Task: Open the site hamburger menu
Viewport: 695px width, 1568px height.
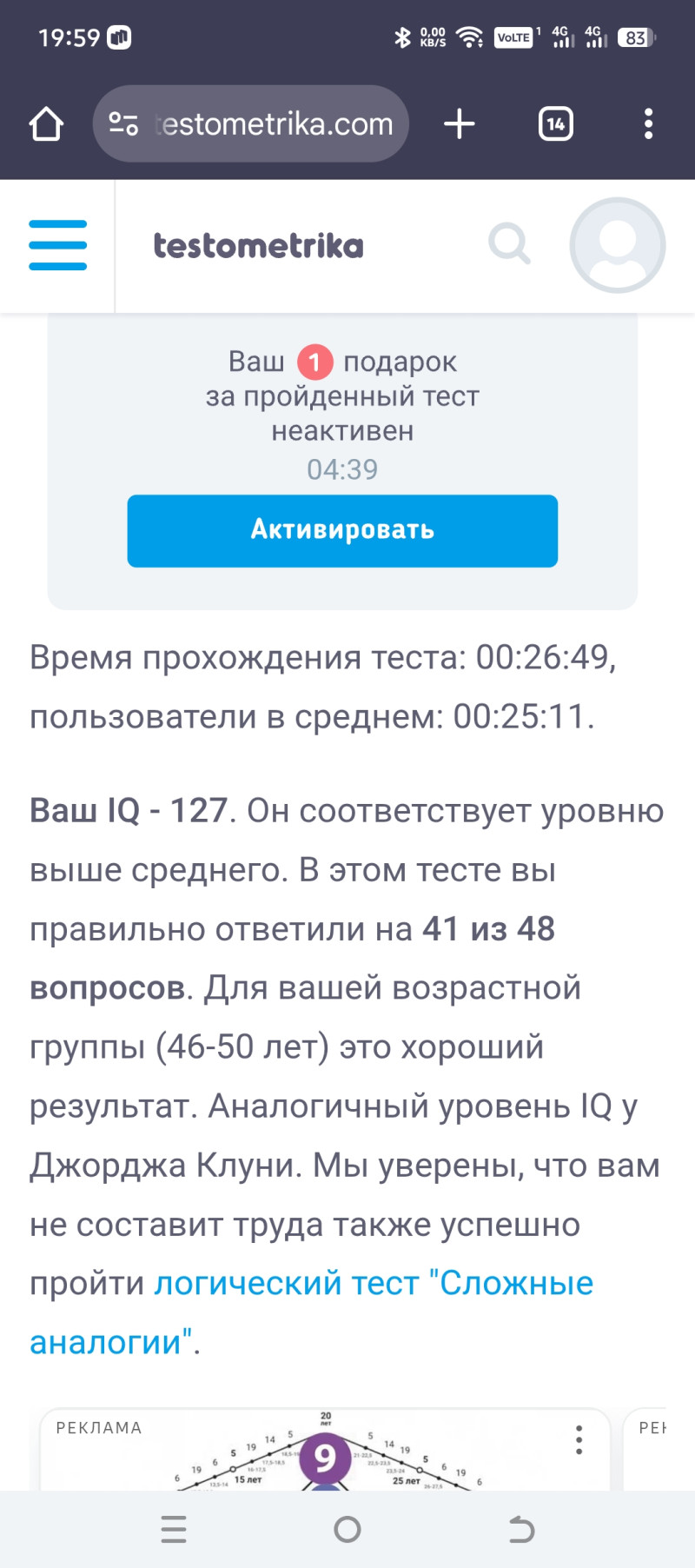Action: pyautogui.click(x=58, y=245)
